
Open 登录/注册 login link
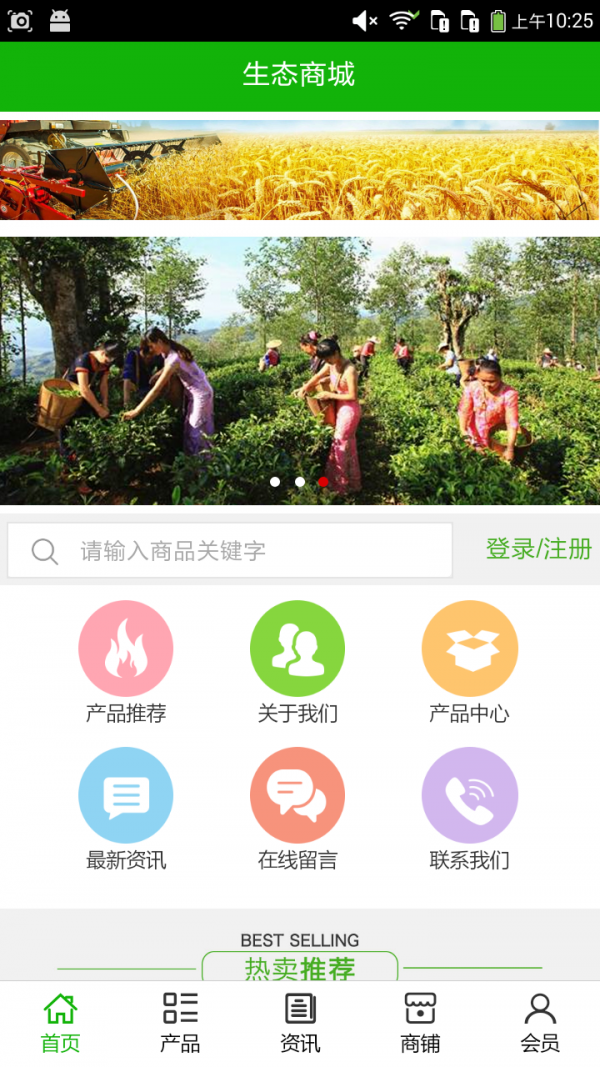pos(538,549)
